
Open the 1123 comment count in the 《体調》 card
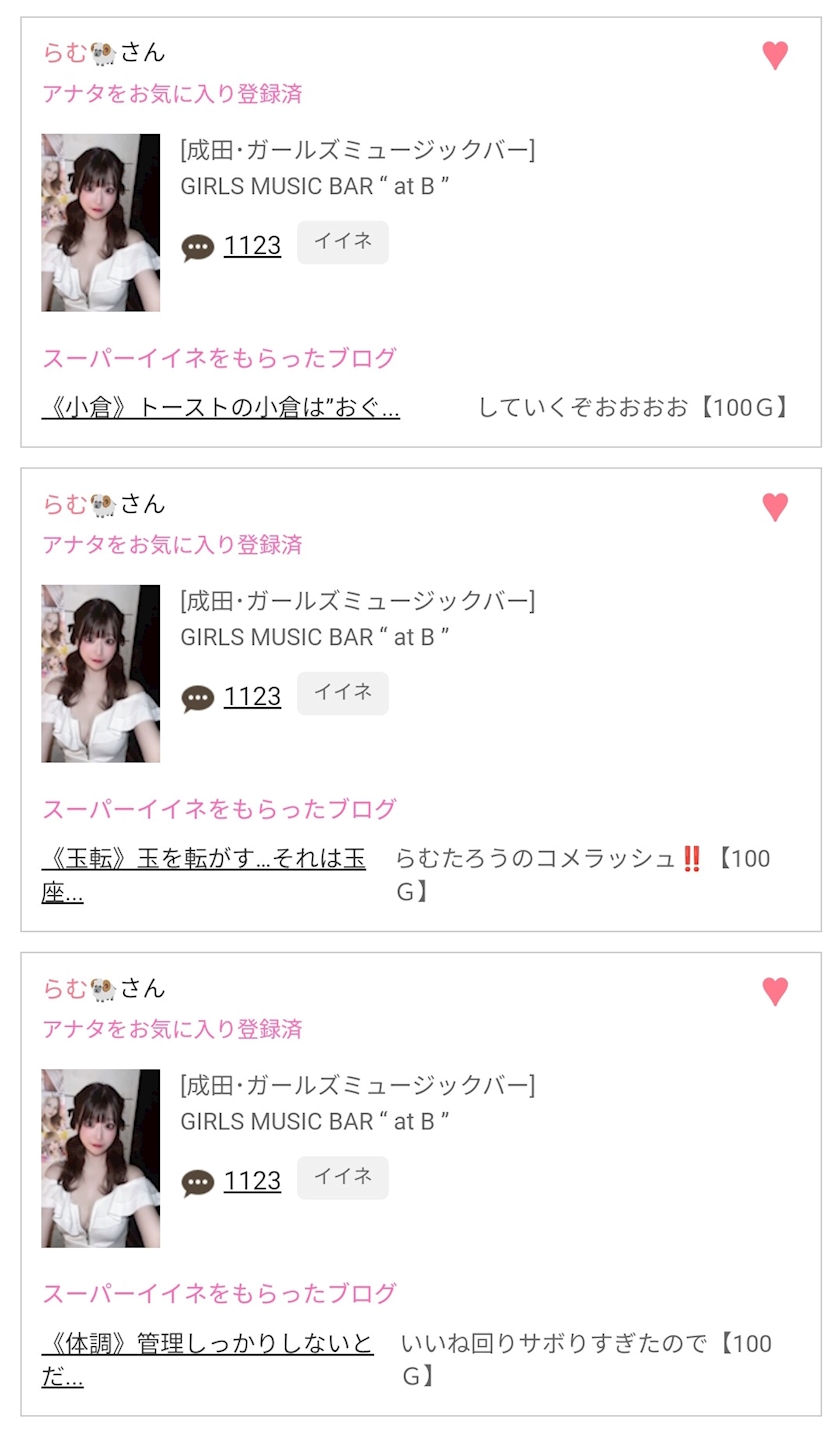pos(252,1180)
